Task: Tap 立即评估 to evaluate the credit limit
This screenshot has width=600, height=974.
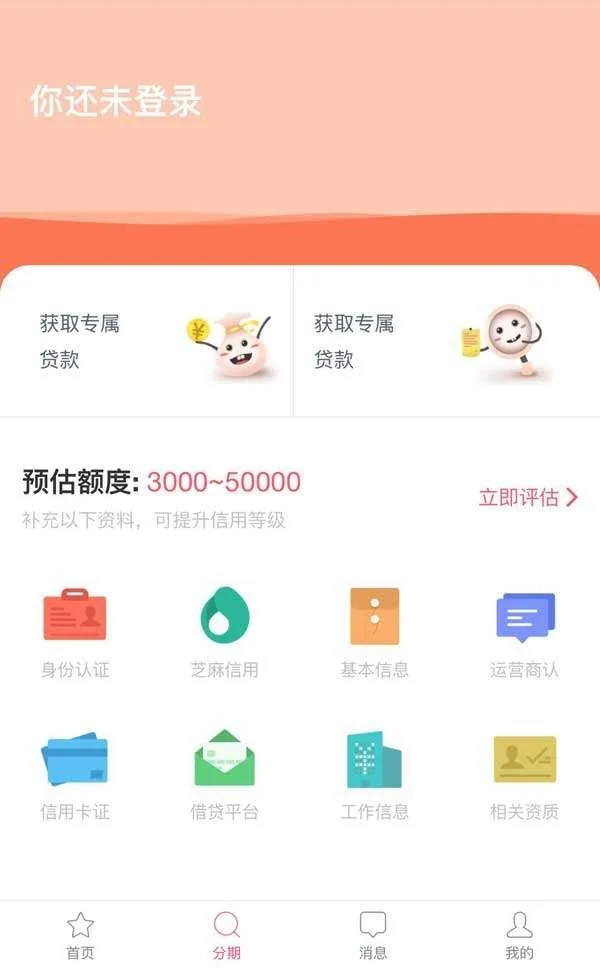Action: (528, 497)
